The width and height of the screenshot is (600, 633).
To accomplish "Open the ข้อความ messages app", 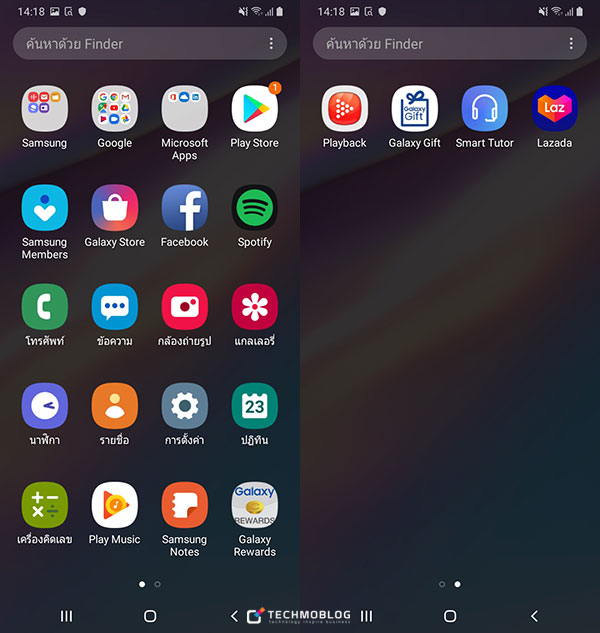I will [x=115, y=307].
